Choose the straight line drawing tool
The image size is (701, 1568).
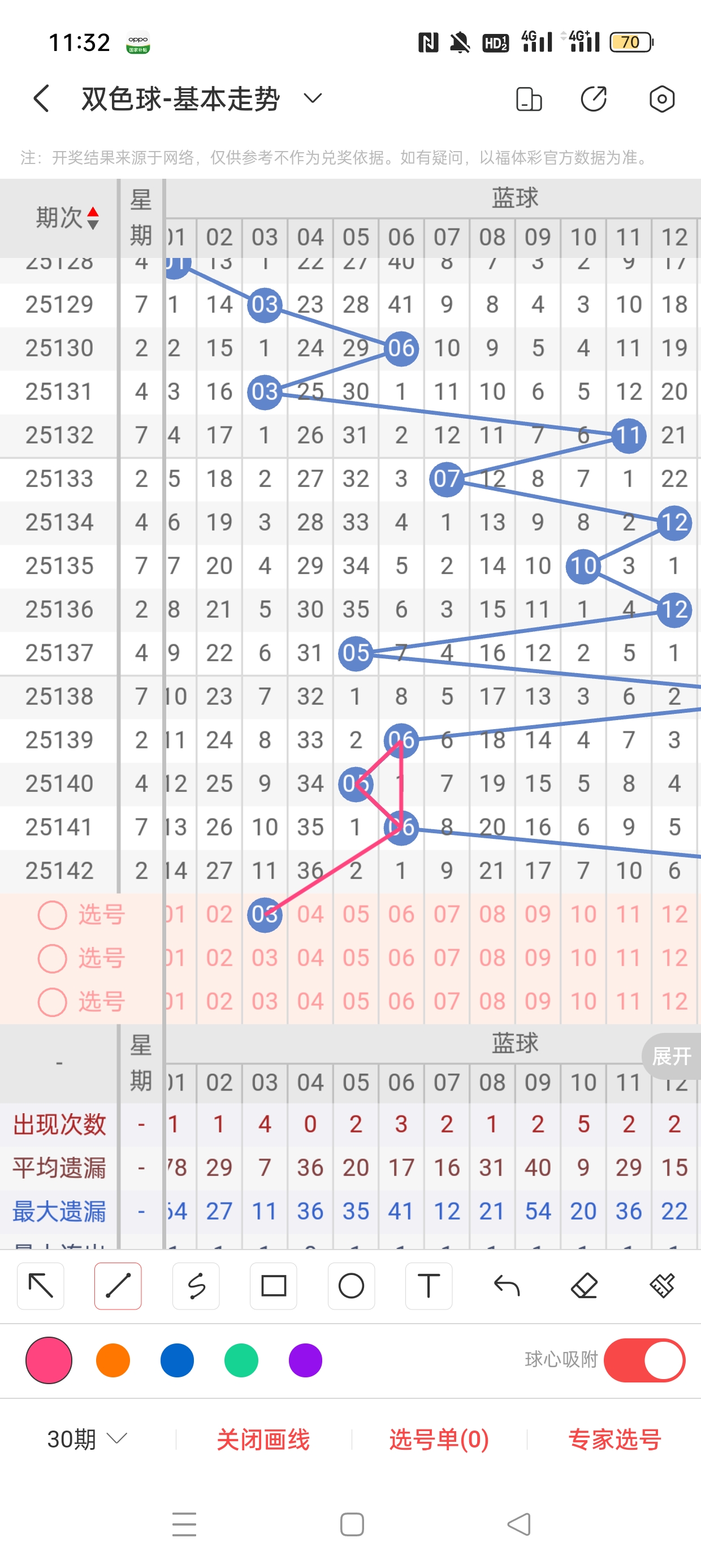[118, 1286]
